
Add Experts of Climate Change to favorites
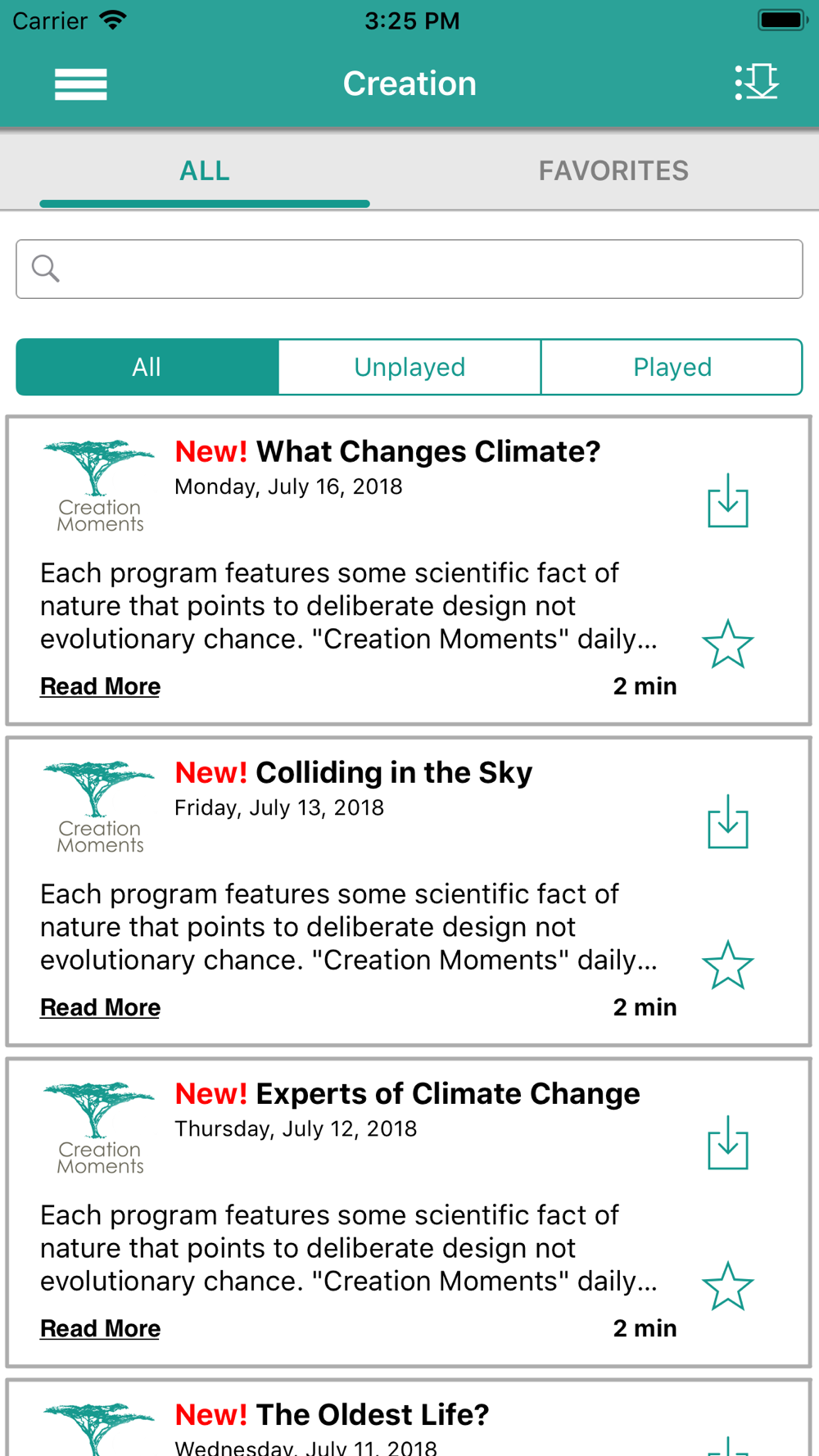tap(727, 1286)
